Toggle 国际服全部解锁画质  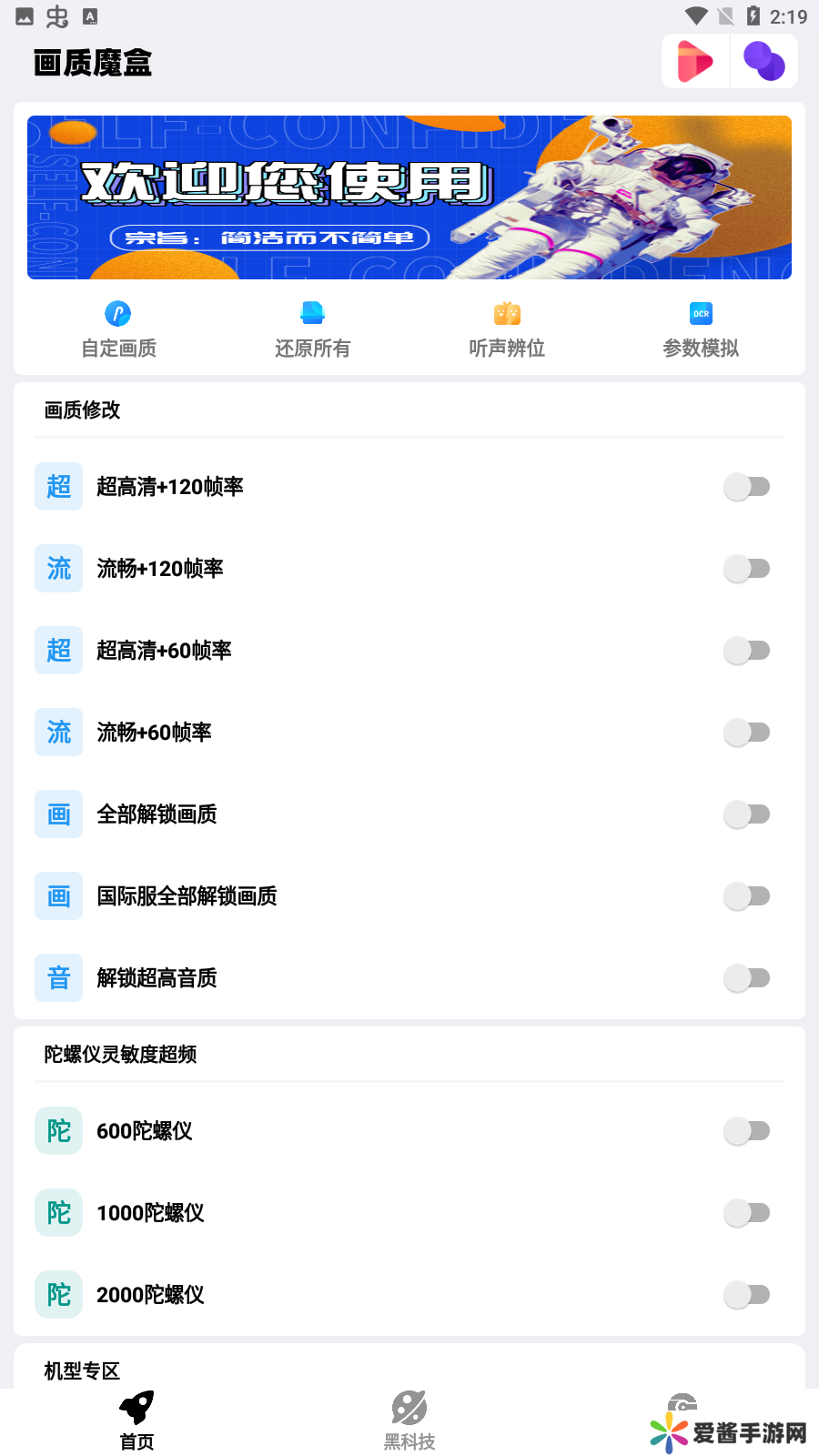point(747,896)
